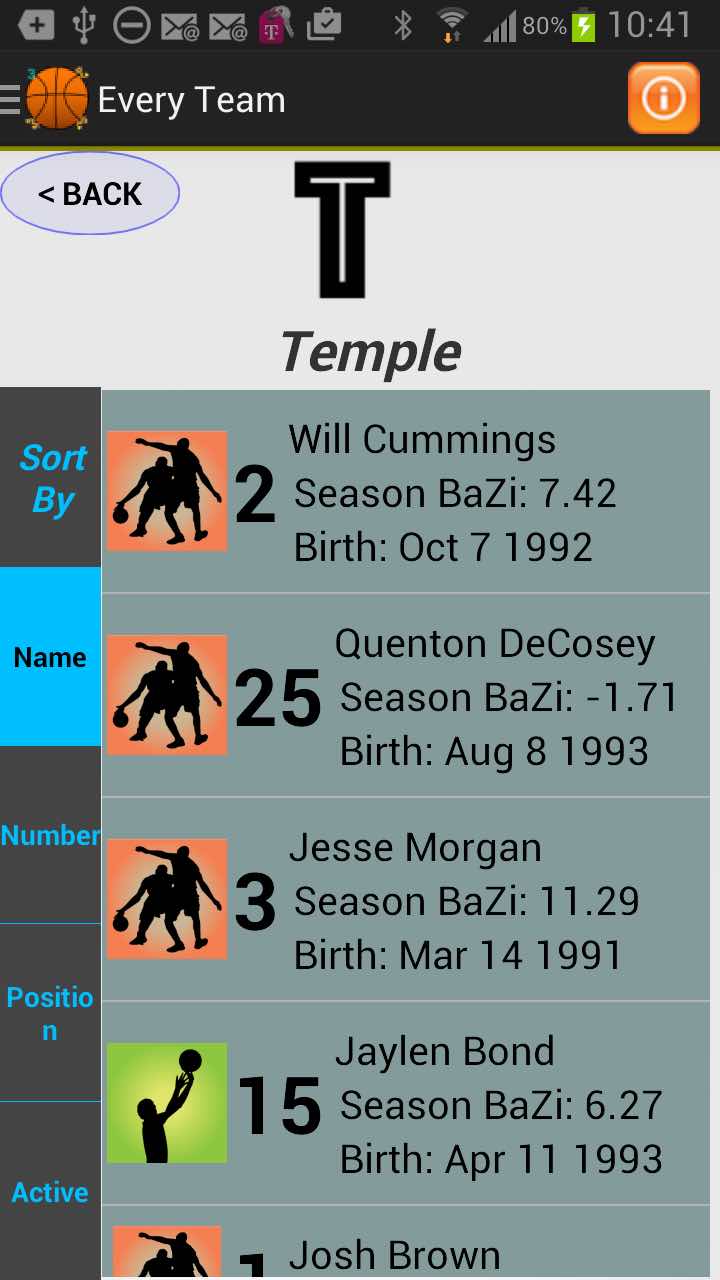
Task: Go back with the BACK button
Action: [x=90, y=194]
